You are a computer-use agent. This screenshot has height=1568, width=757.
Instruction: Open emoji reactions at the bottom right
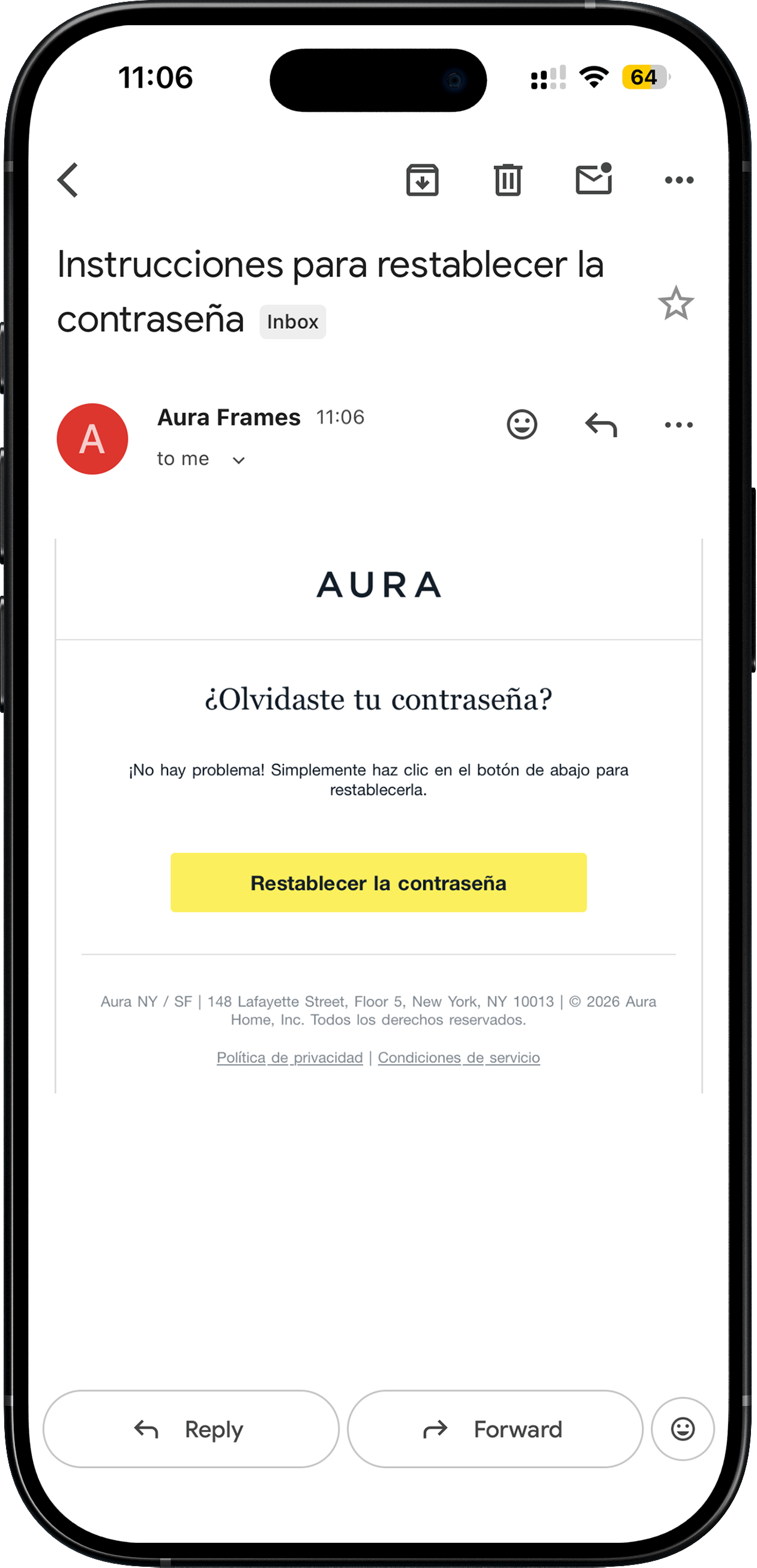point(682,1429)
